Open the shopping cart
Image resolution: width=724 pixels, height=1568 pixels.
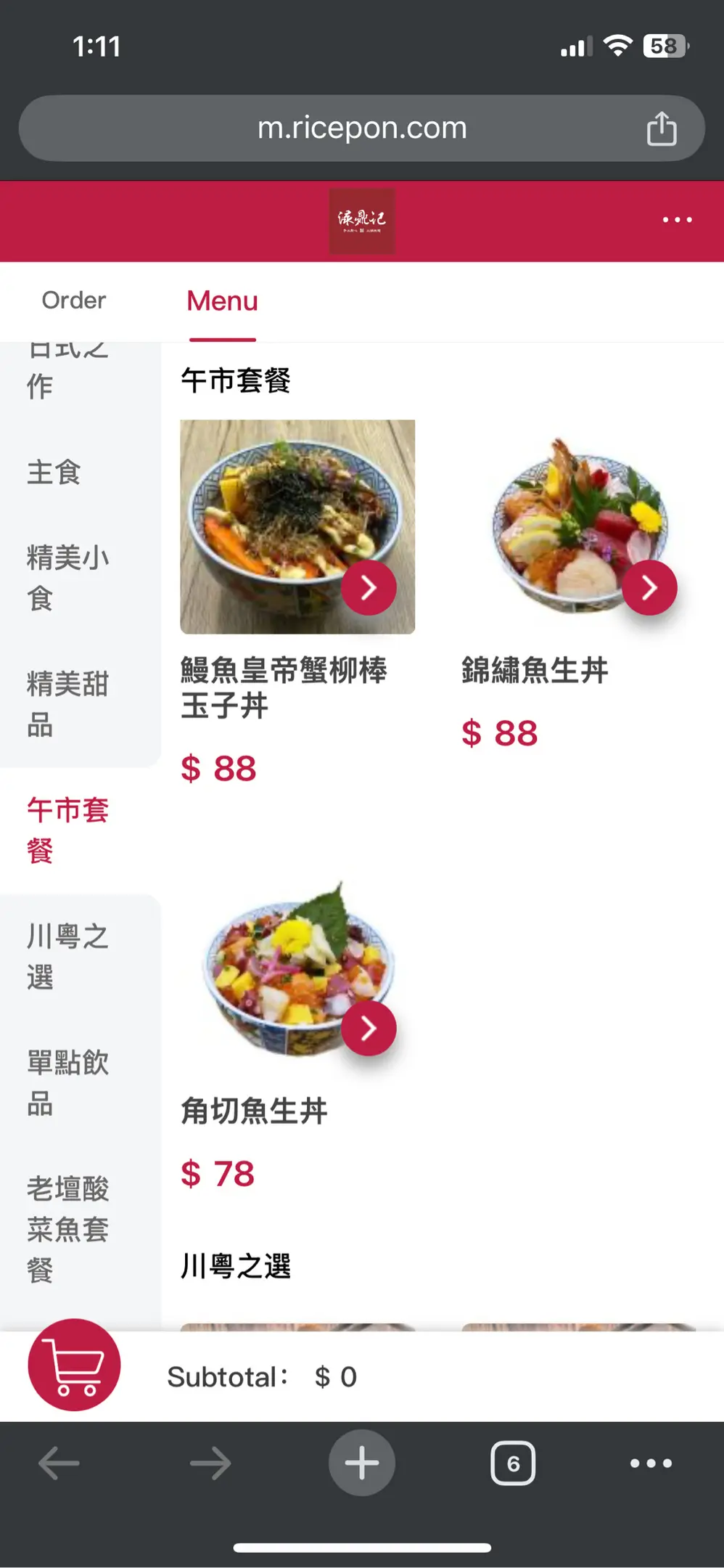[74, 1364]
